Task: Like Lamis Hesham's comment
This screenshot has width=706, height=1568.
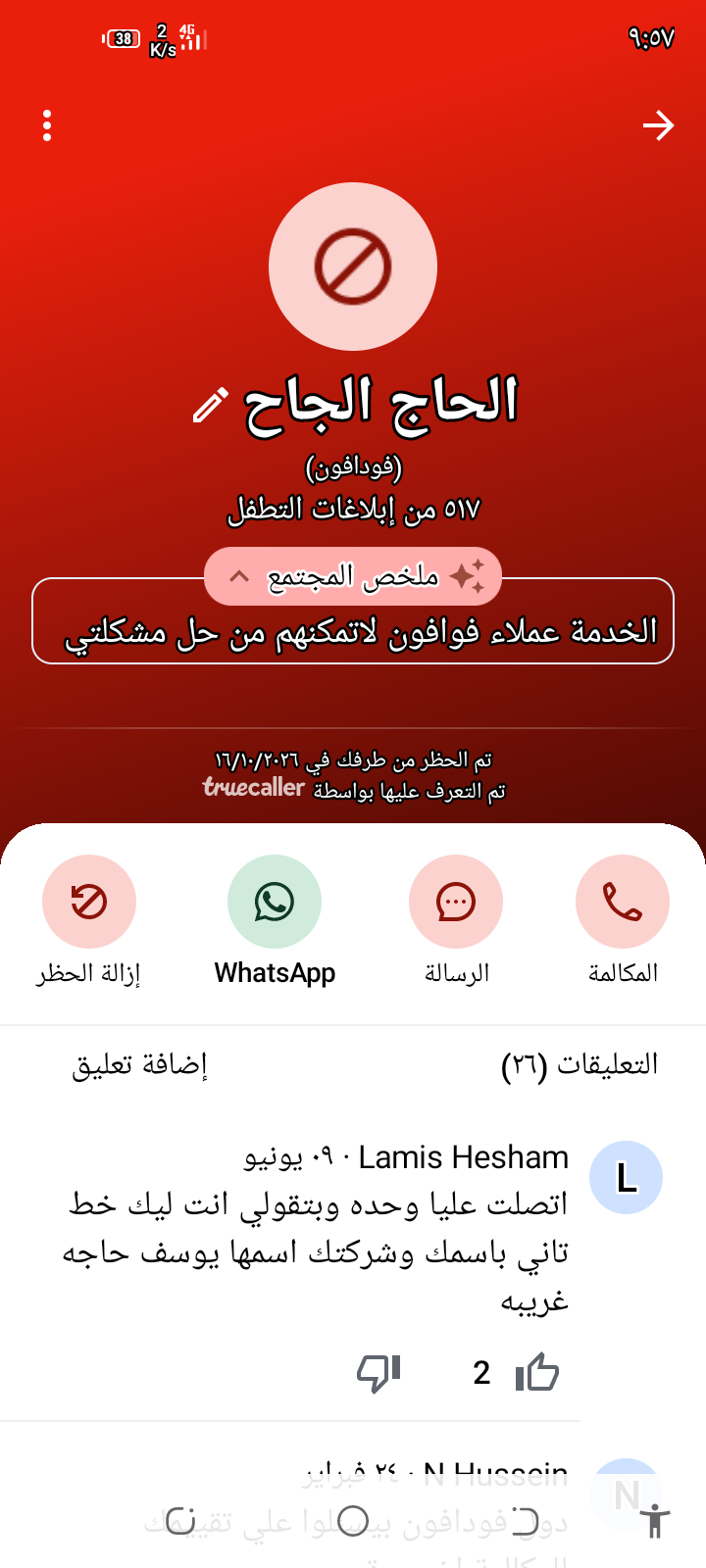Action: point(537,1373)
